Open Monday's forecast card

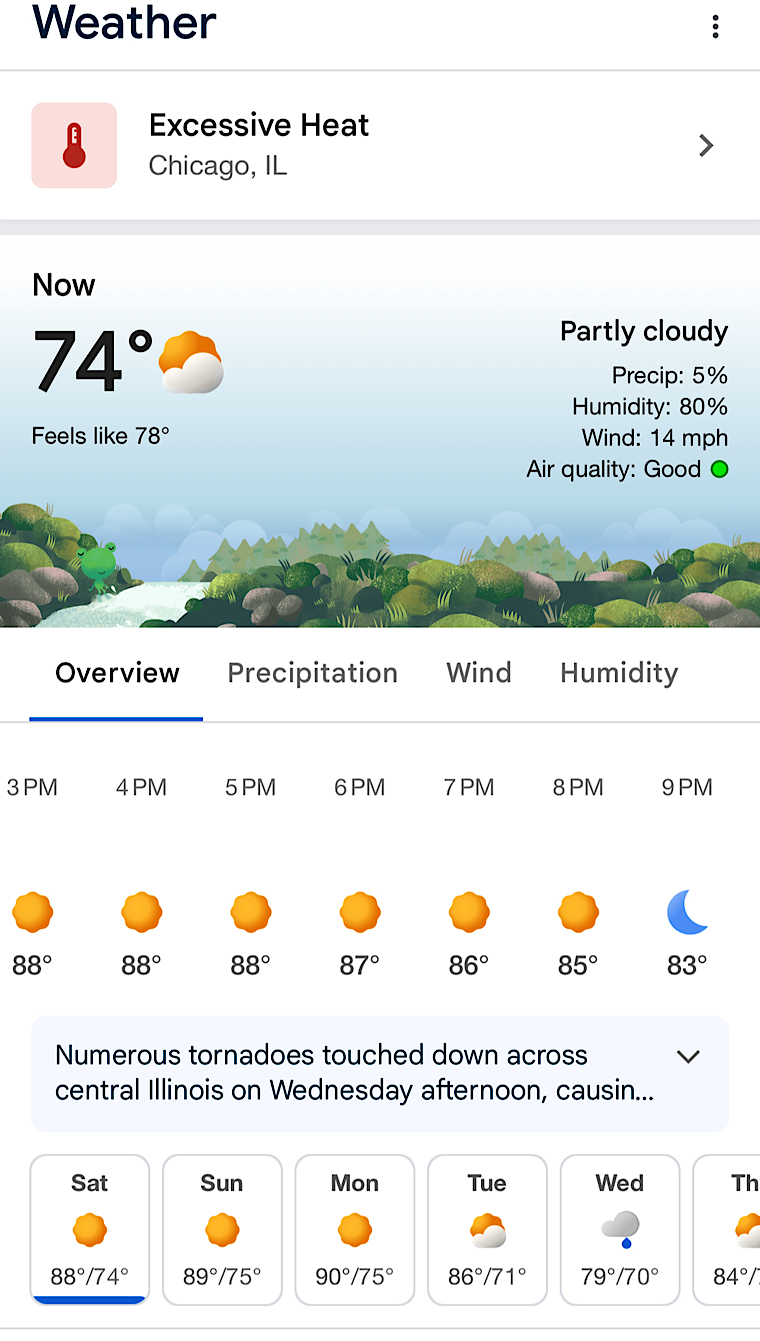point(355,1230)
